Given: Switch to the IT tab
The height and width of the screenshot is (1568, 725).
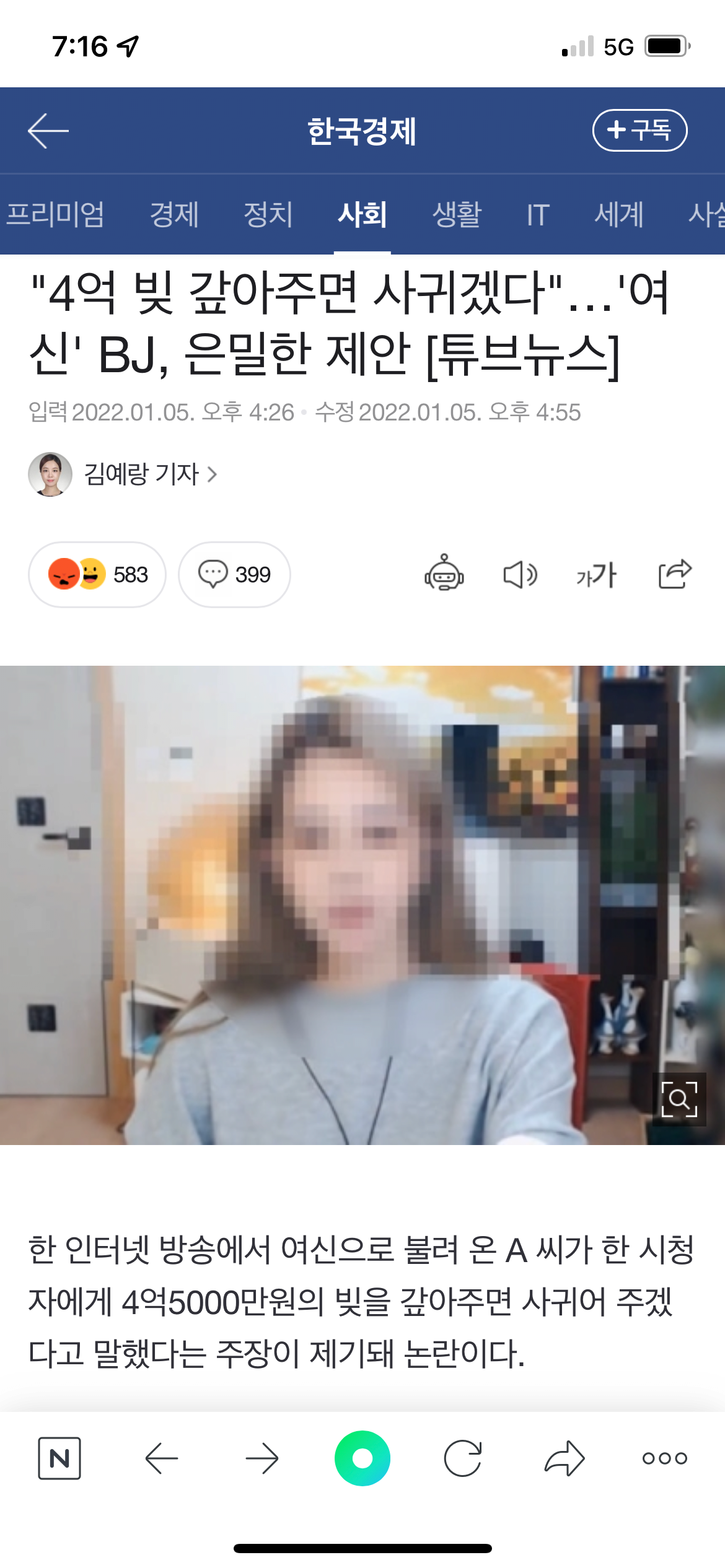Looking at the screenshot, I should pos(538,216).
